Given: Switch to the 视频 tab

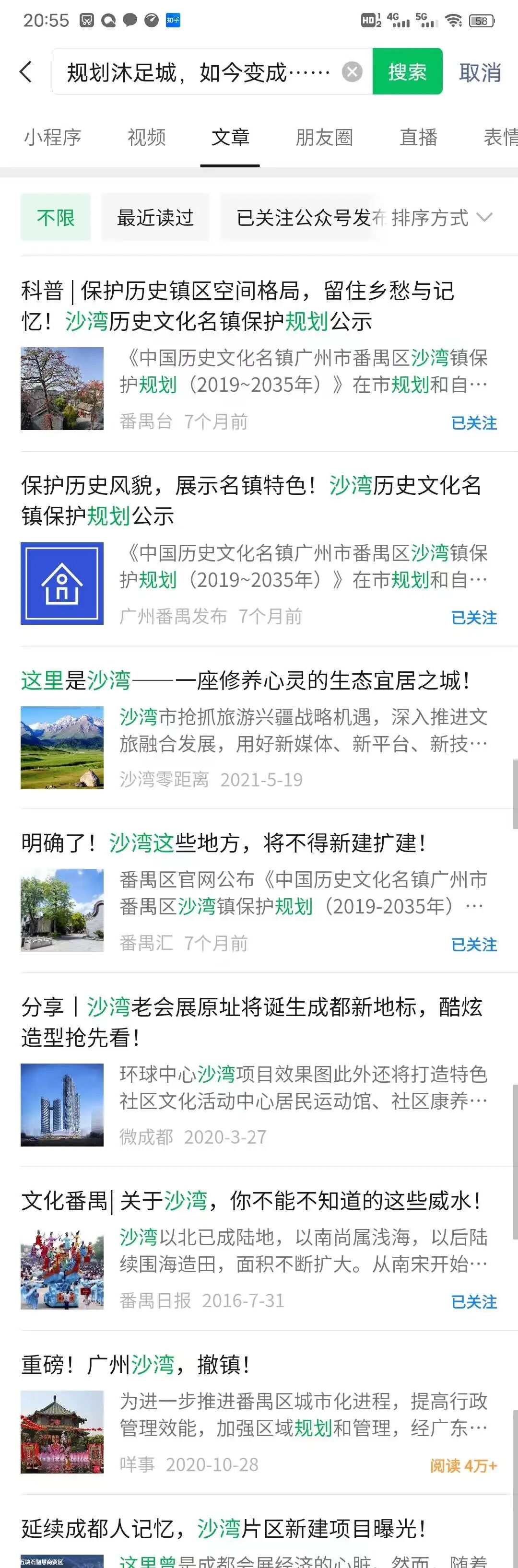Looking at the screenshot, I should (146, 138).
